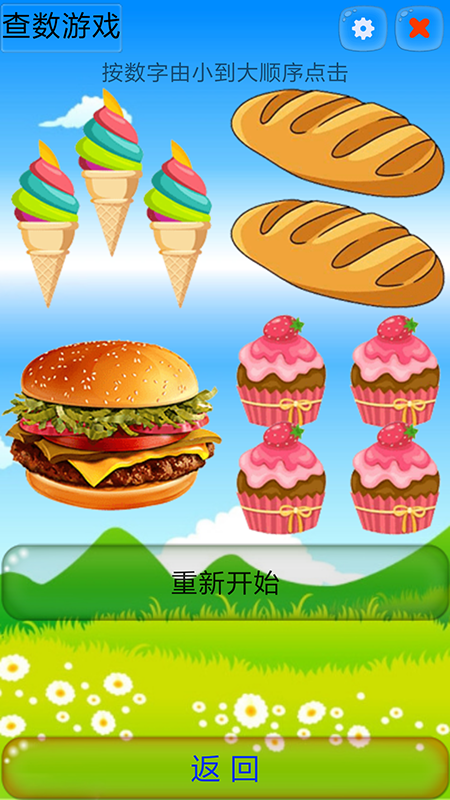Close the game with the red X
450x800 pixels.
tap(419, 29)
